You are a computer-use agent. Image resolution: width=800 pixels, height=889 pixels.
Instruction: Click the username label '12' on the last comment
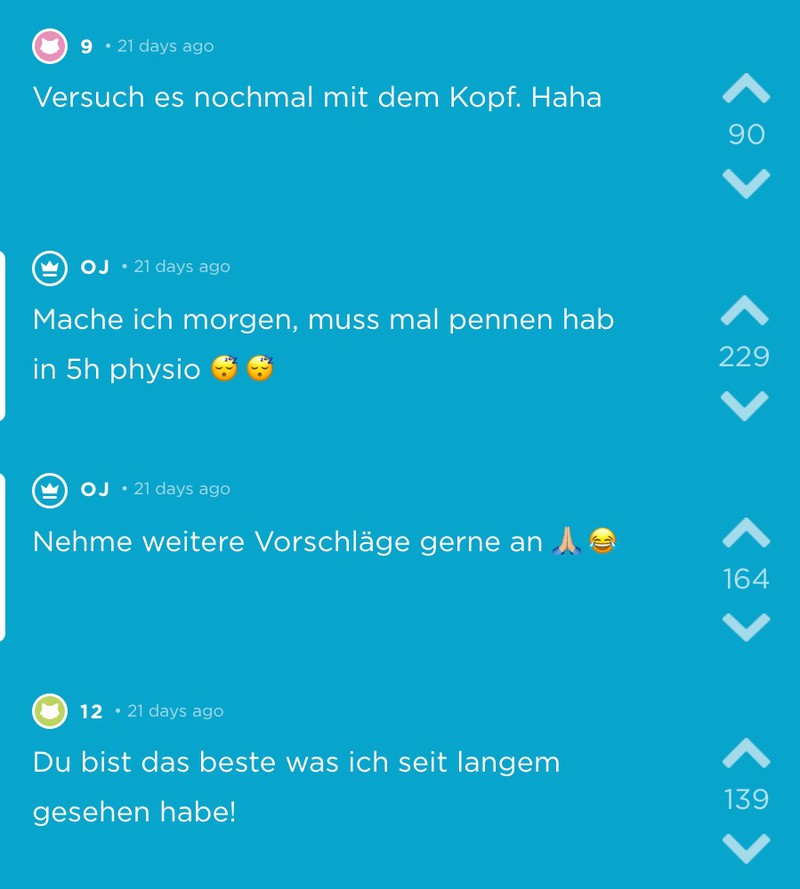[x=94, y=711]
